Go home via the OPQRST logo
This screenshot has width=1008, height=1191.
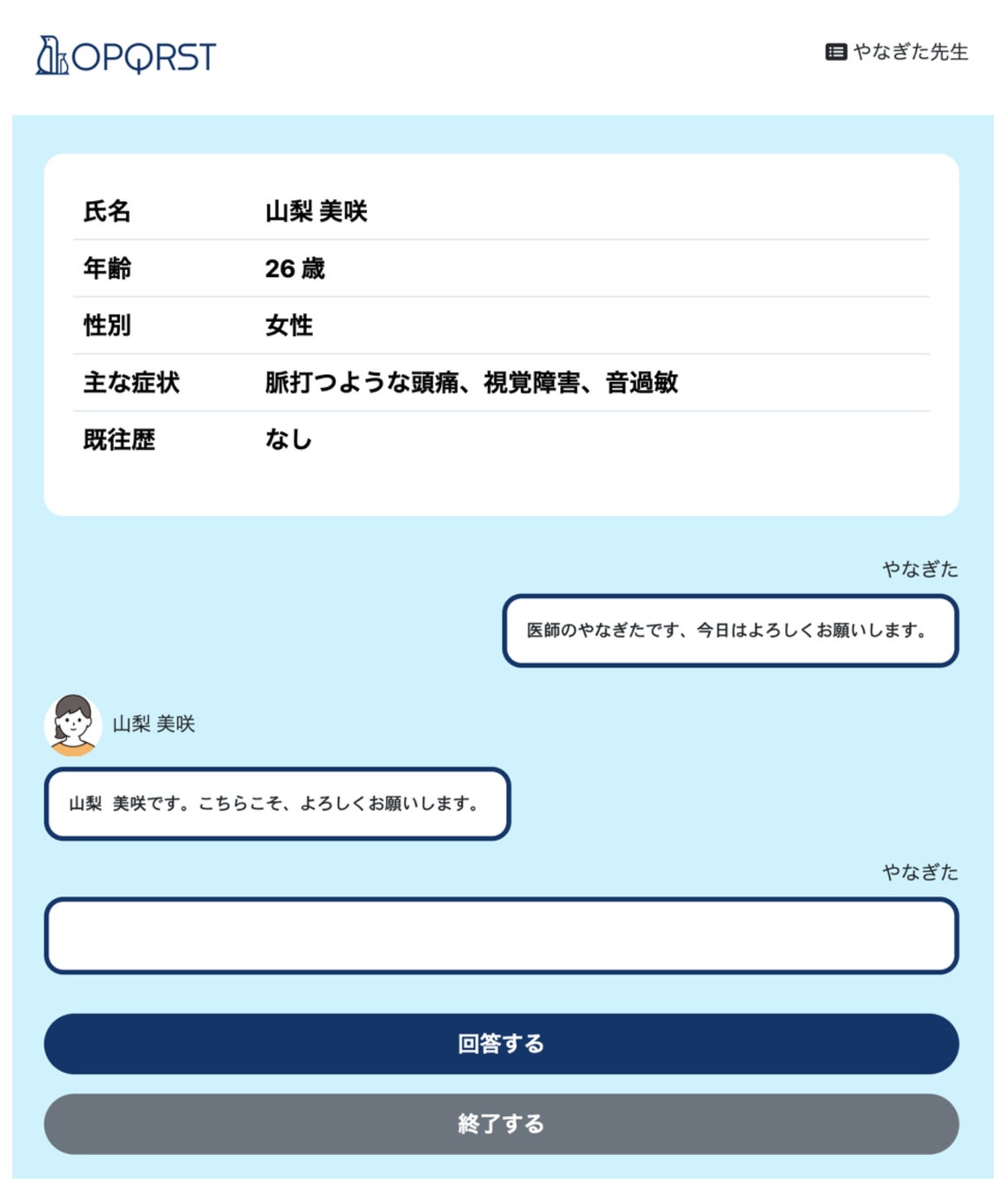coord(126,56)
